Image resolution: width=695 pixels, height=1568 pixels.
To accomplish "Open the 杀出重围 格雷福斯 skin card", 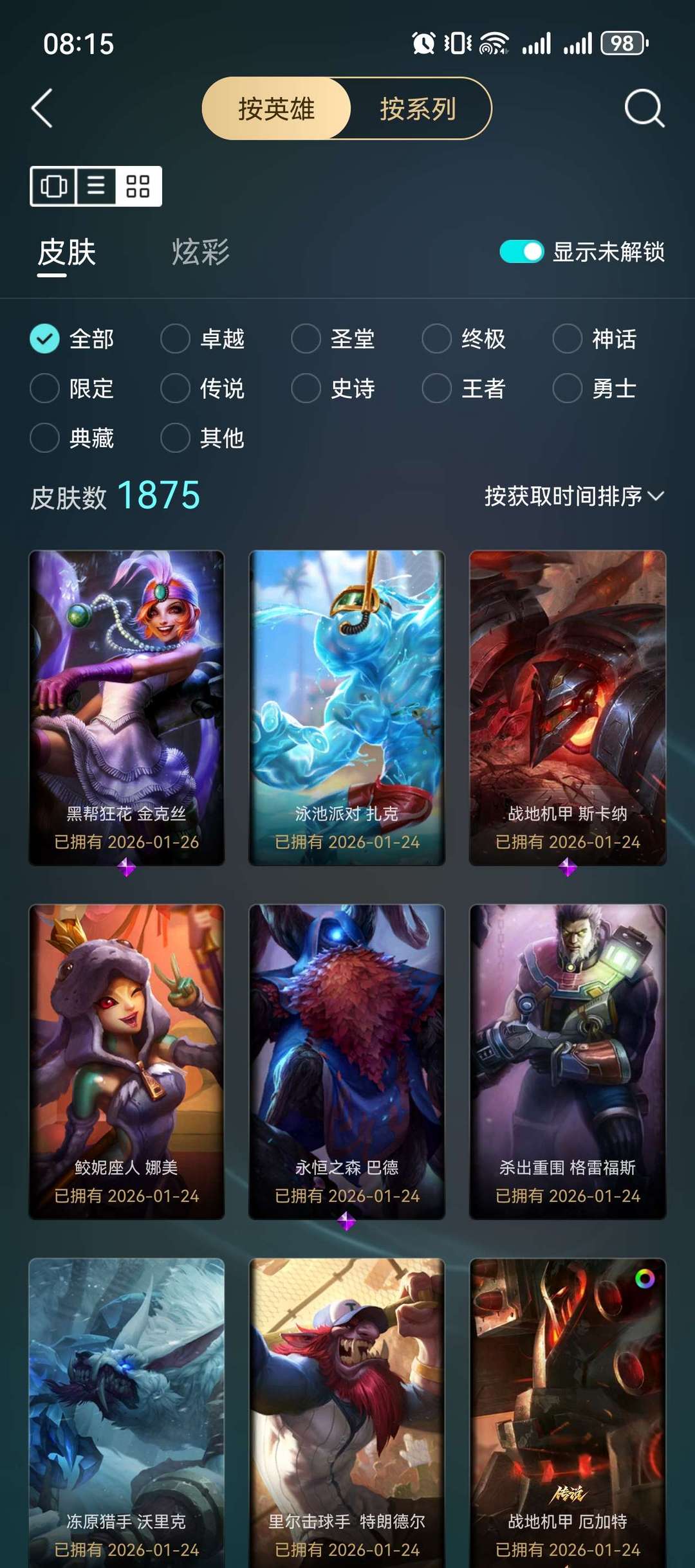I will [568, 1062].
